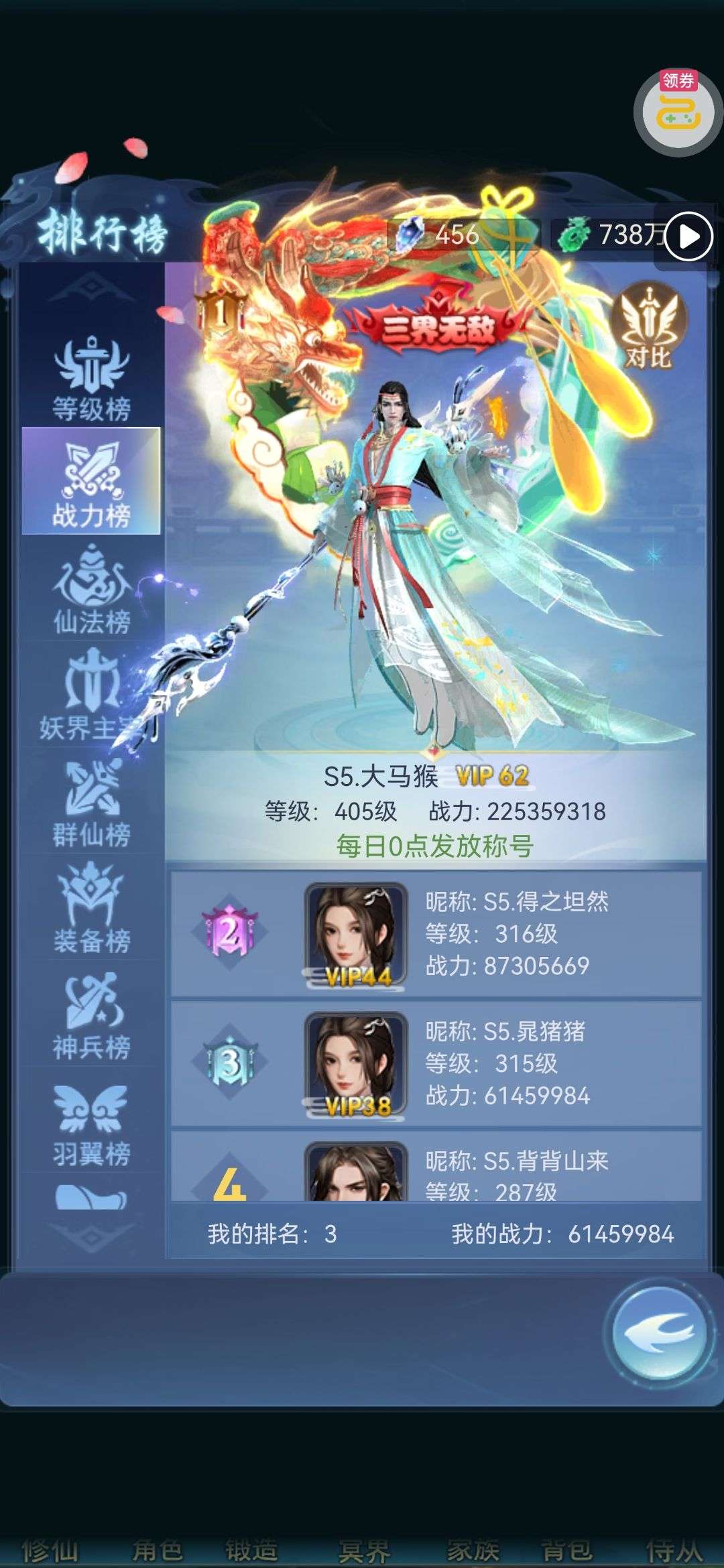The height and width of the screenshot is (1568, 724).
Task: View rank 2 player S5.得之坦然
Action: [x=436, y=933]
